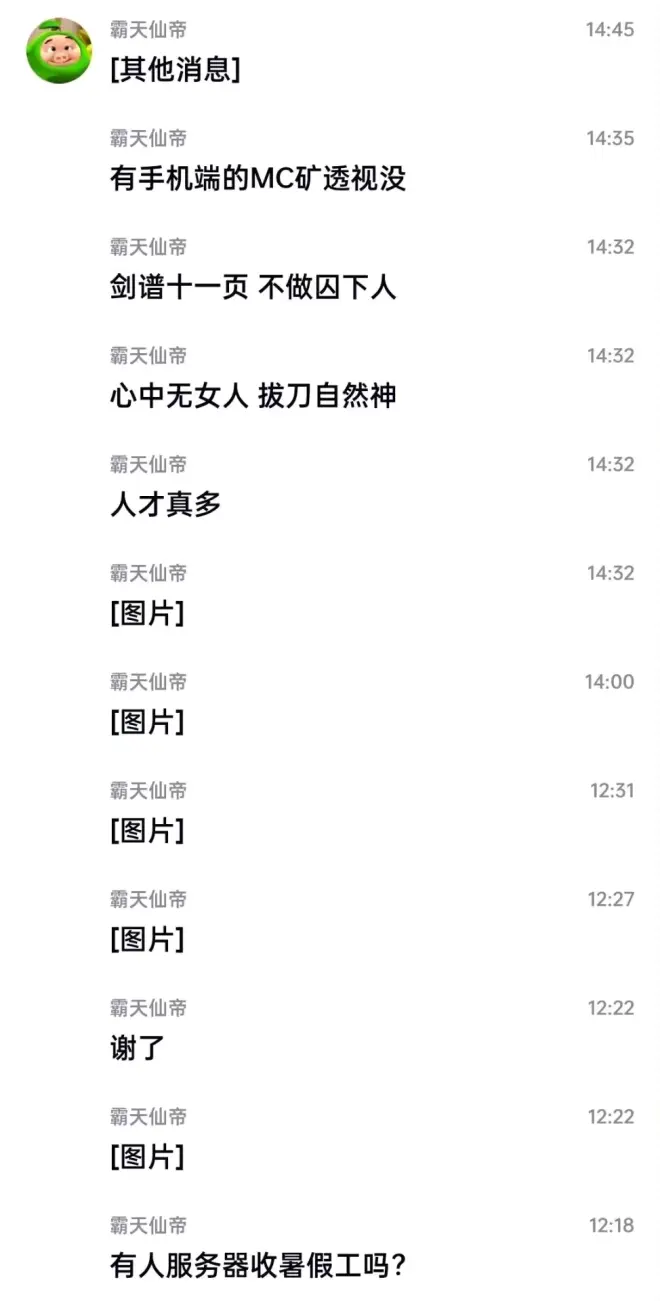Open message 剑谱十一页 不做囚下人

coord(253,288)
